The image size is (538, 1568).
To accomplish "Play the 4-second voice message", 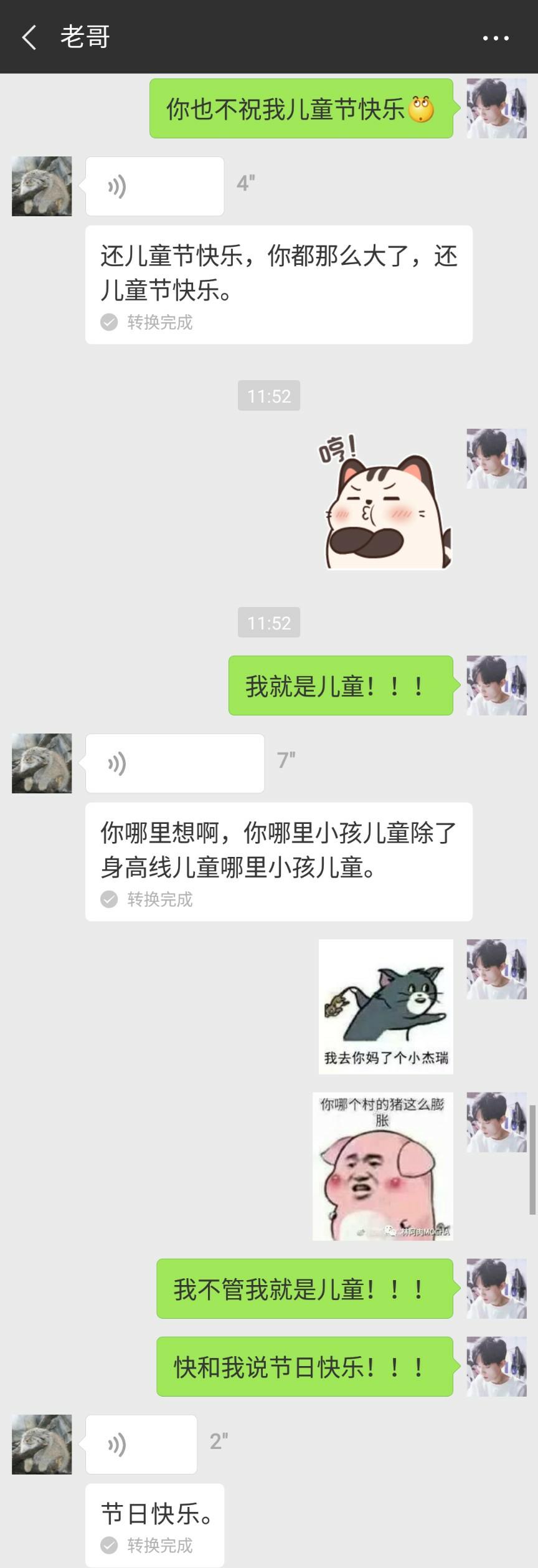I will [154, 186].
